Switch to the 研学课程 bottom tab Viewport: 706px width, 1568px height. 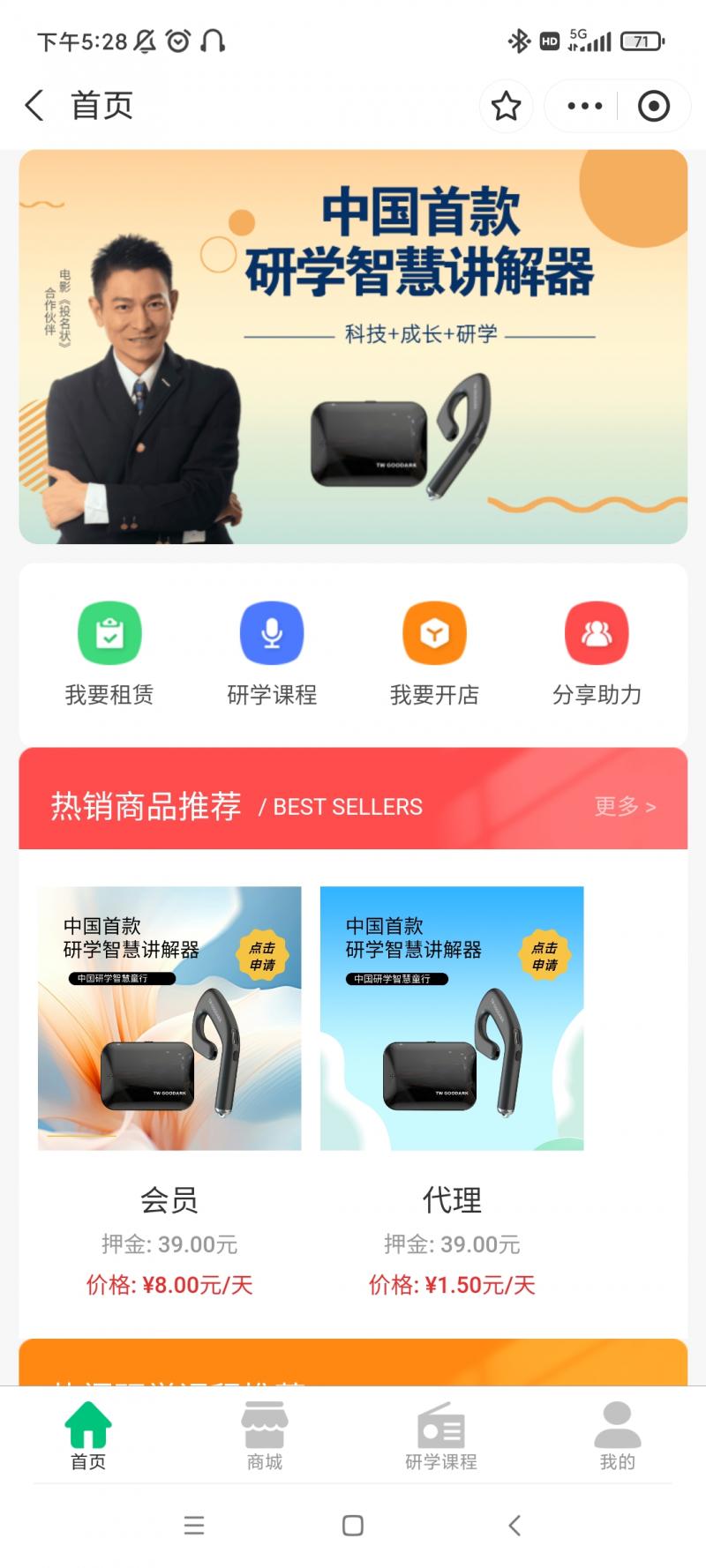point(441,1437)
